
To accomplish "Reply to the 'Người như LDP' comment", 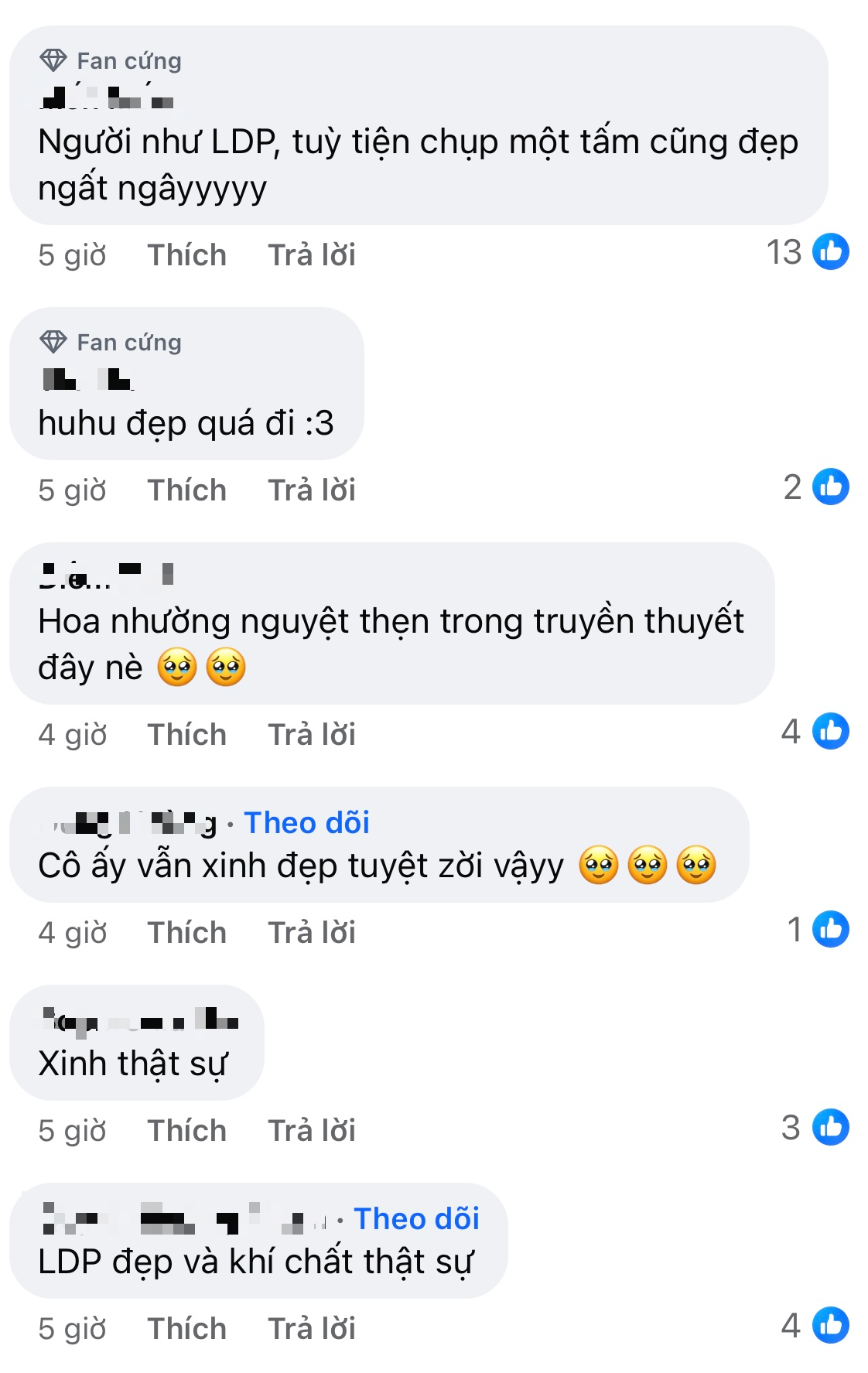I will 311,255.
